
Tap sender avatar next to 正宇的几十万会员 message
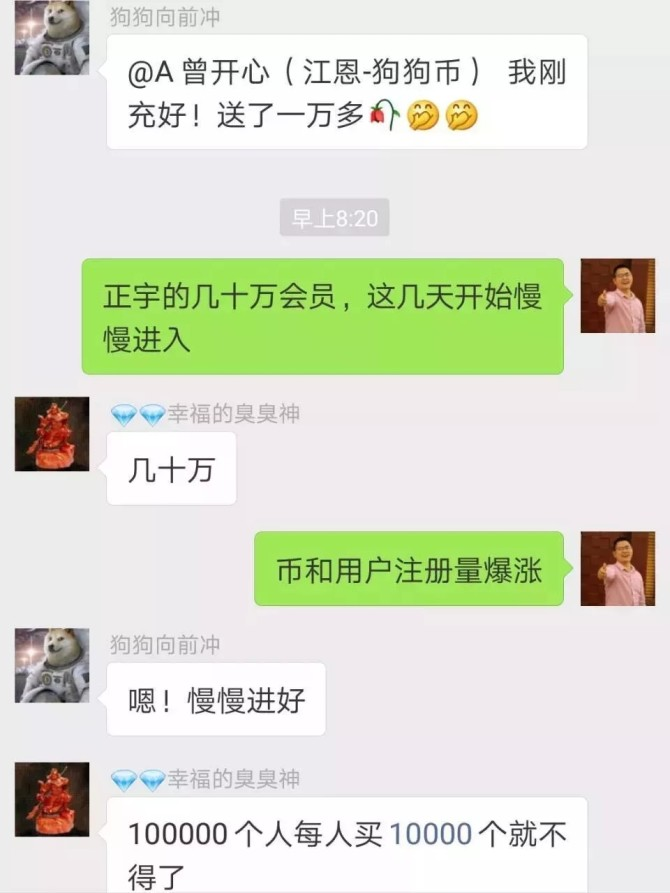point(617,296)
